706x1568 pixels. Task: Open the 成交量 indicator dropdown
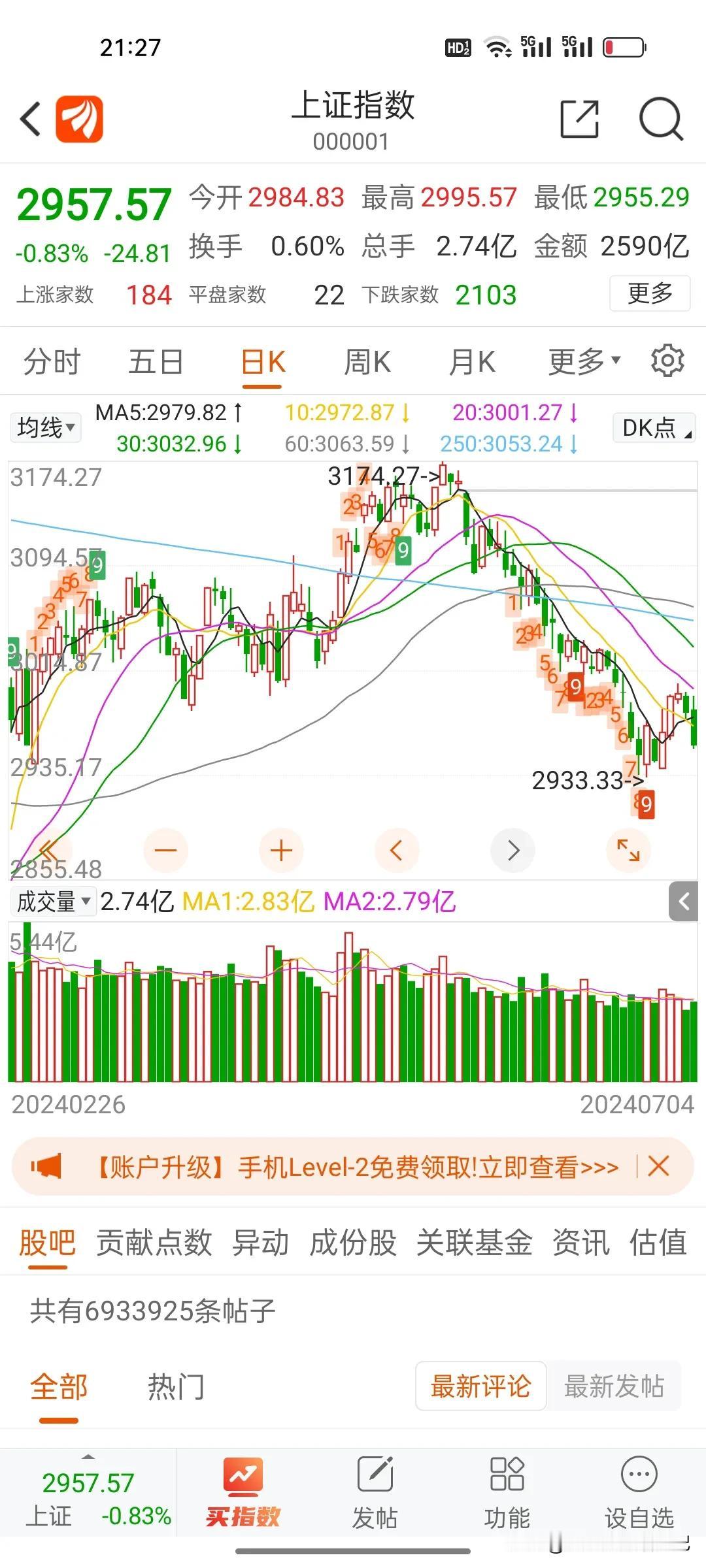52,902
